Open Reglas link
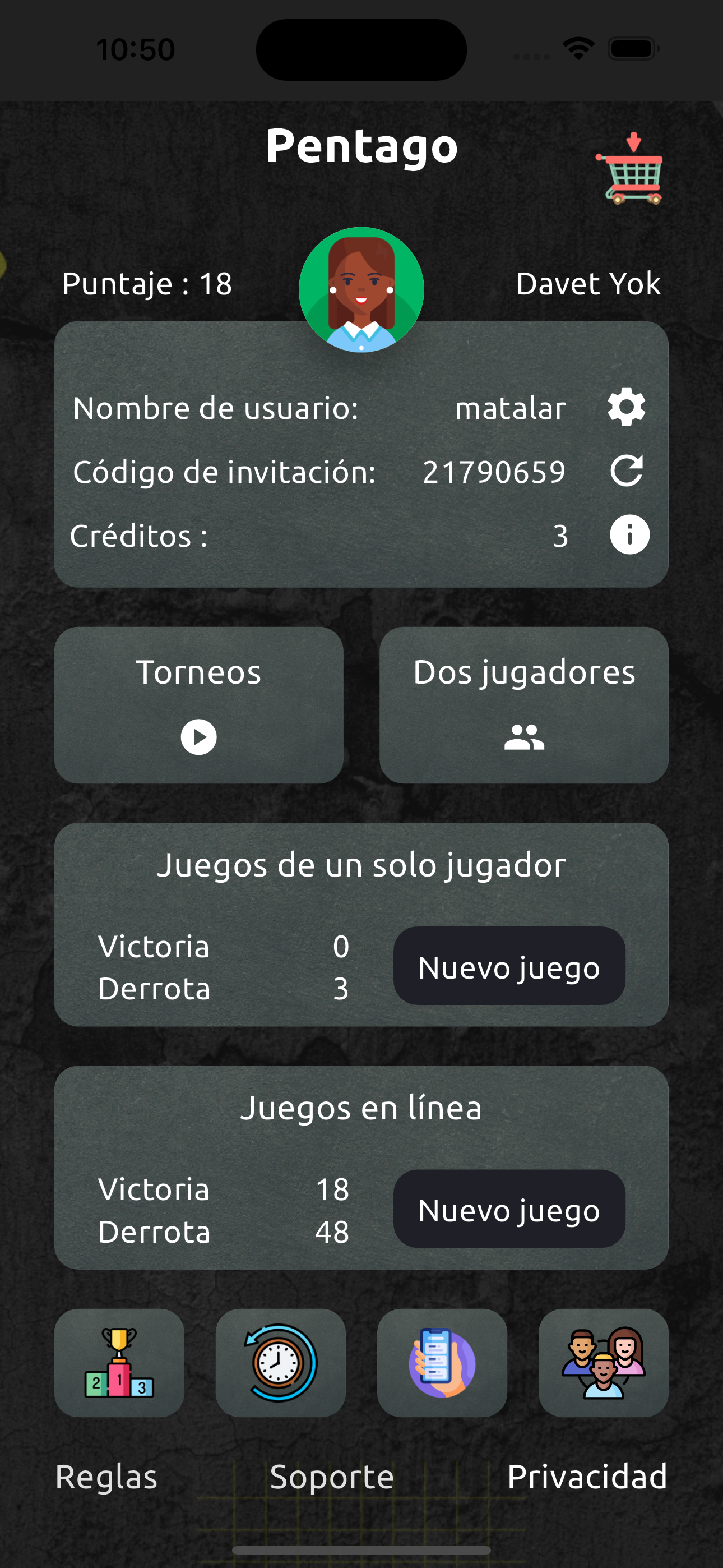The height and width of the screenshot is (1568, 723). tap(106, 1477)
